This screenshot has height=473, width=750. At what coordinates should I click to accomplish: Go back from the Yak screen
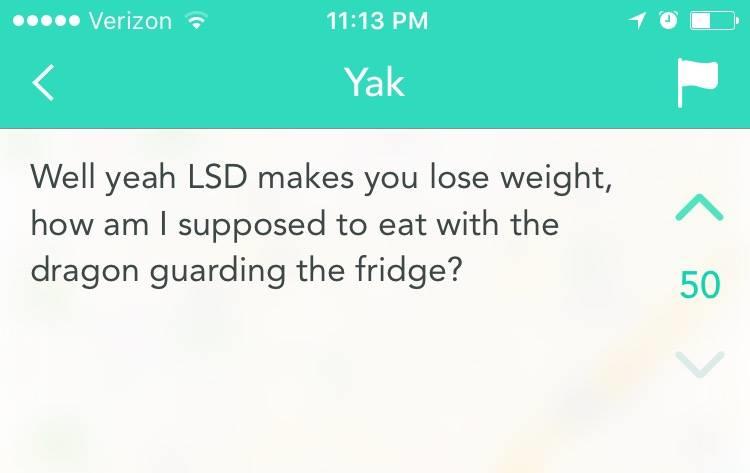click(42, 84)
